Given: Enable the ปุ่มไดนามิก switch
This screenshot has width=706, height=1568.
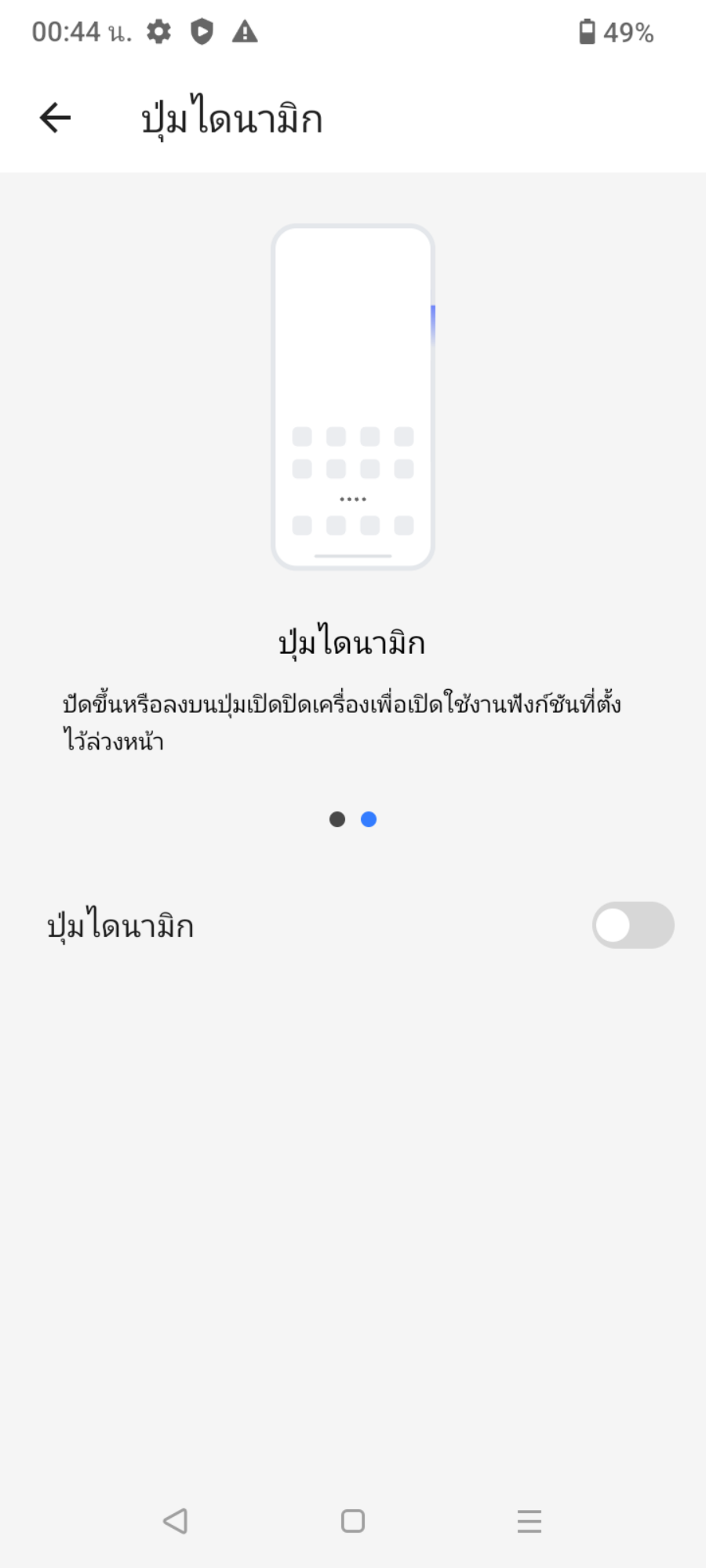Looking at the screenshot, I should (632, 925).
